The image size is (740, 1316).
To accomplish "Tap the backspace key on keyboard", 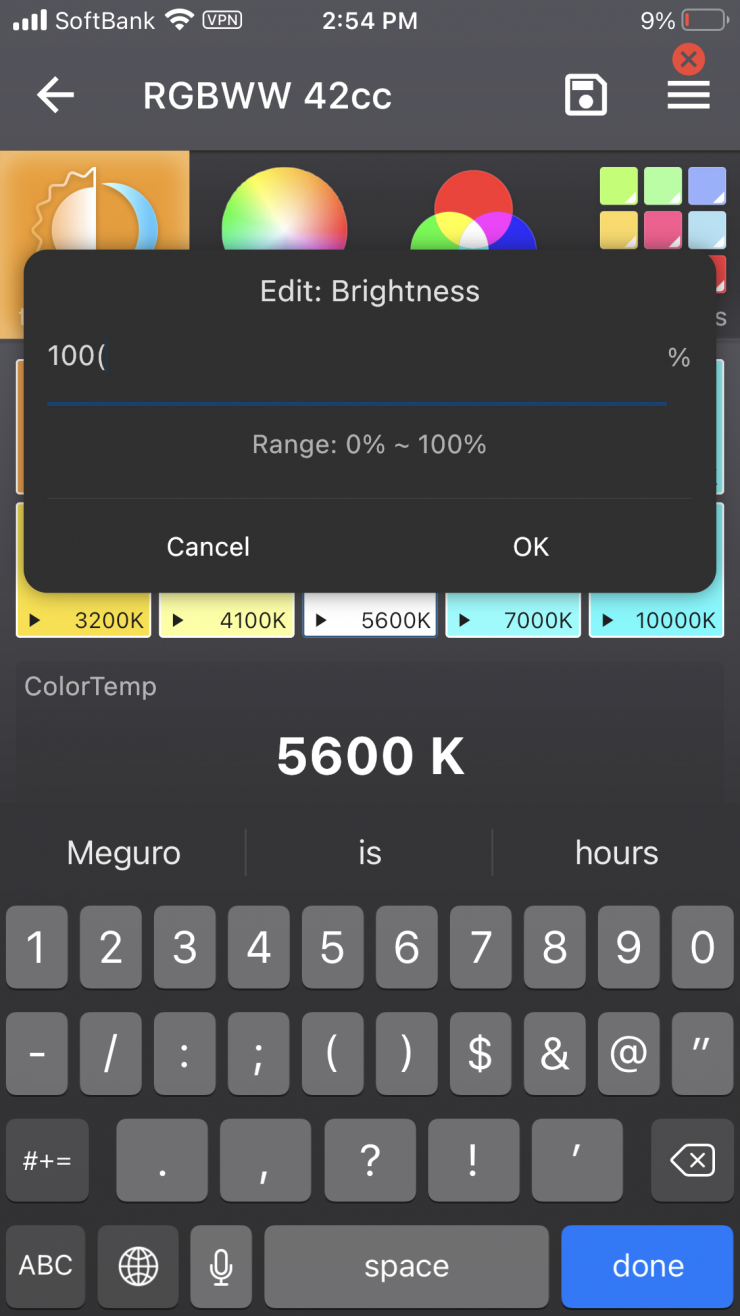I will point(692,1161).
